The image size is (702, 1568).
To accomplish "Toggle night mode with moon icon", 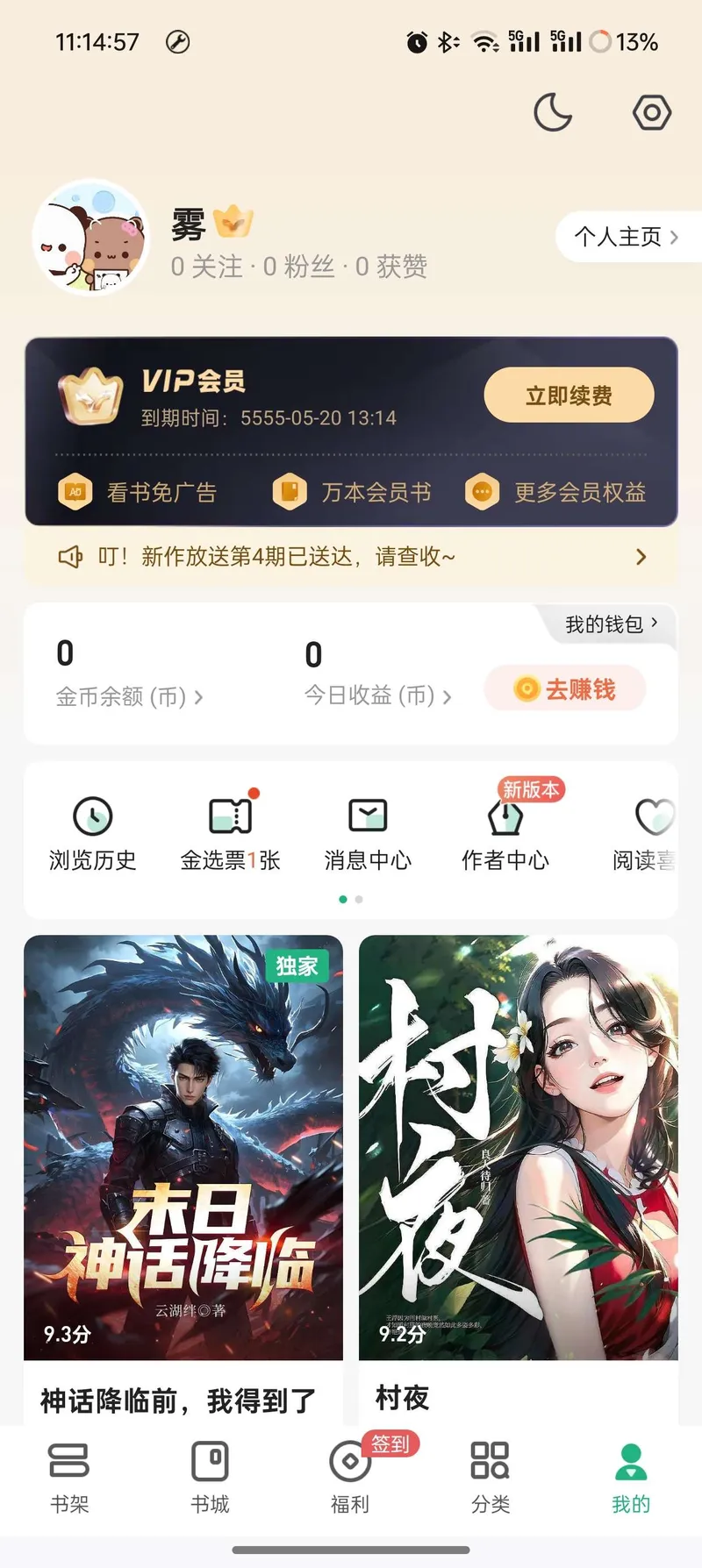I will click(553, 112).
